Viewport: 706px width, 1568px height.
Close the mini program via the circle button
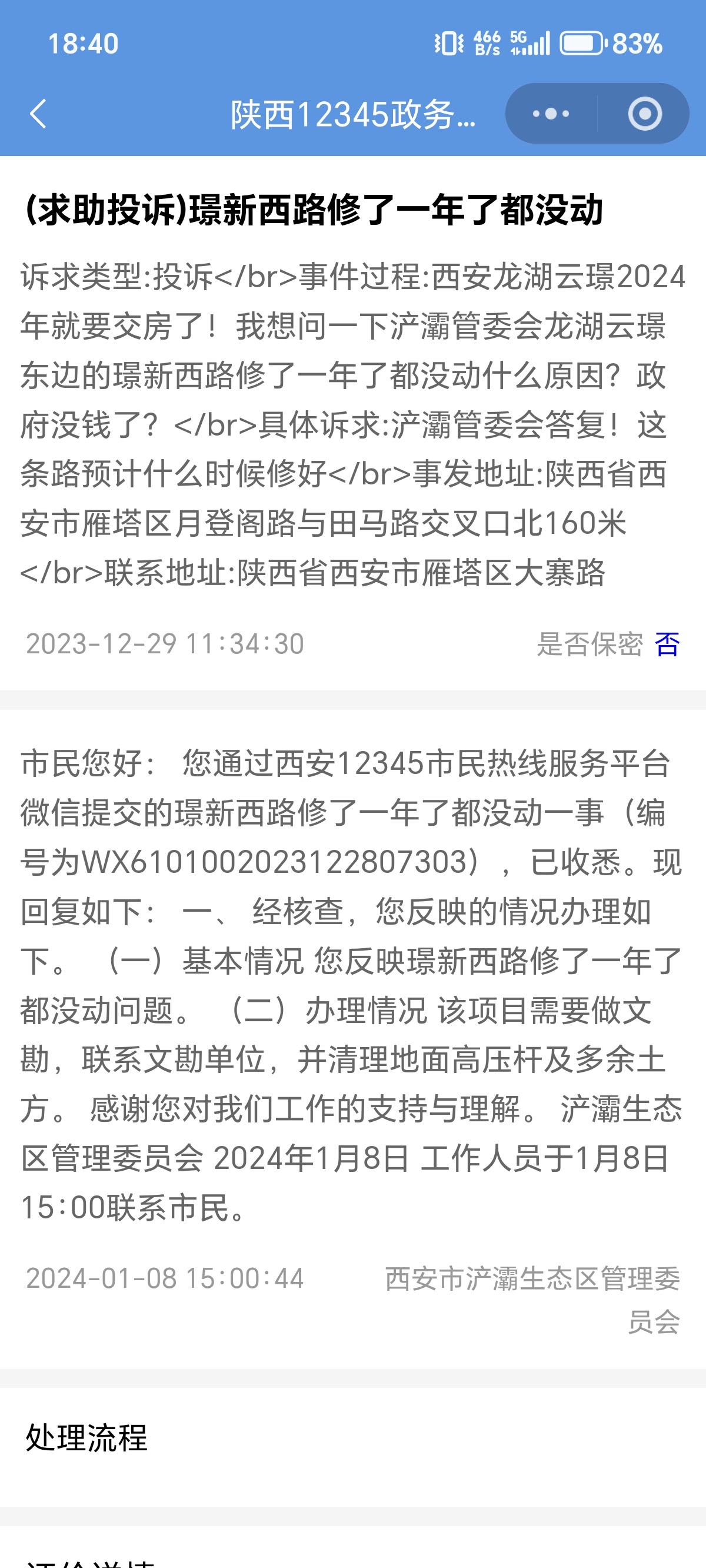point(644,114)
